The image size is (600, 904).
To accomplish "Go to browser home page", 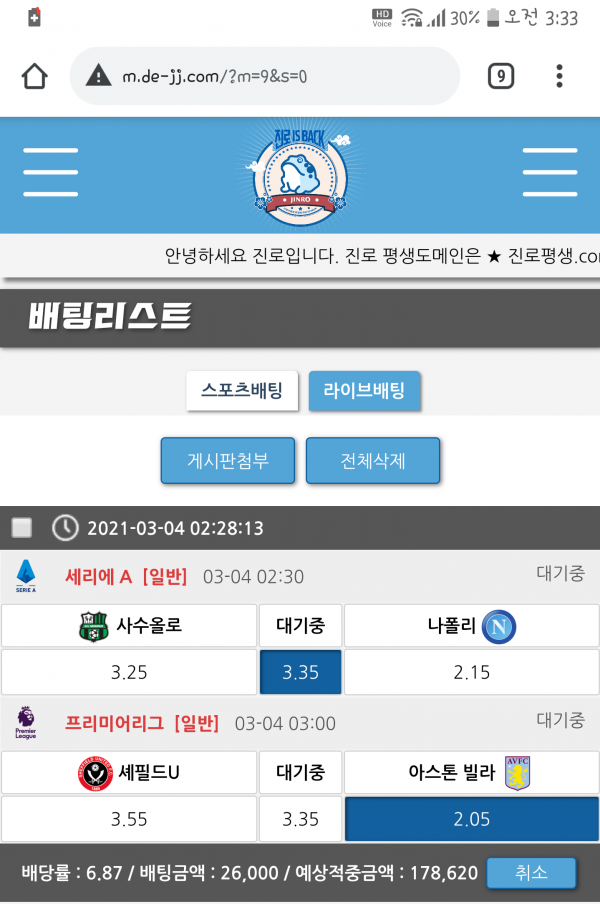I will click(35, 76).
